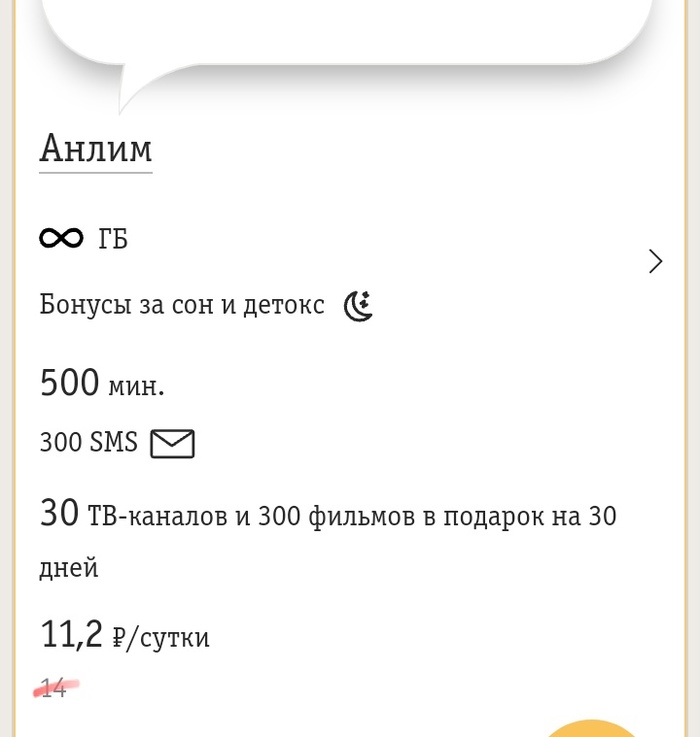
Task: Tap the right chevron arrow beside the Анлим tariff details
Action: point(655,262)
